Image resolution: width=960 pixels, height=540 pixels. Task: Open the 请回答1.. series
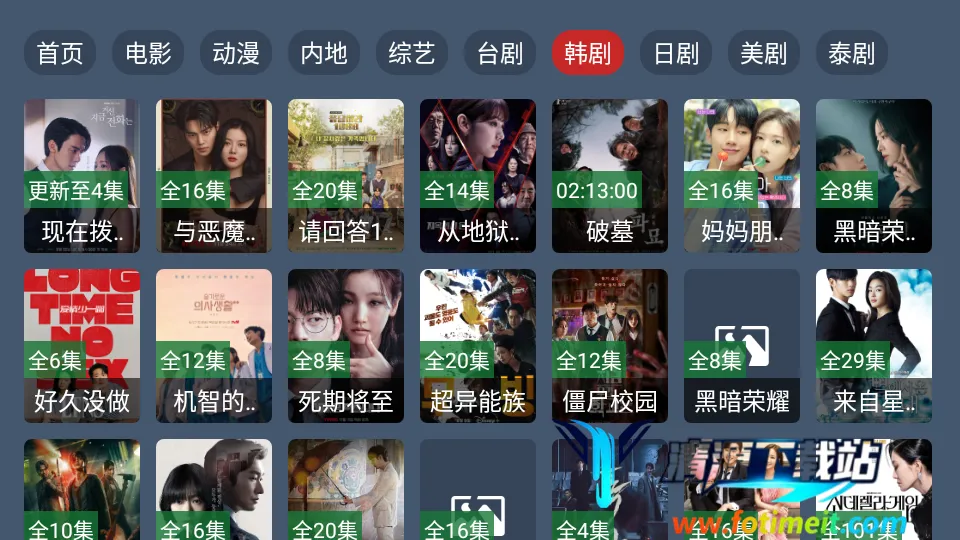(x=346, y=175)
